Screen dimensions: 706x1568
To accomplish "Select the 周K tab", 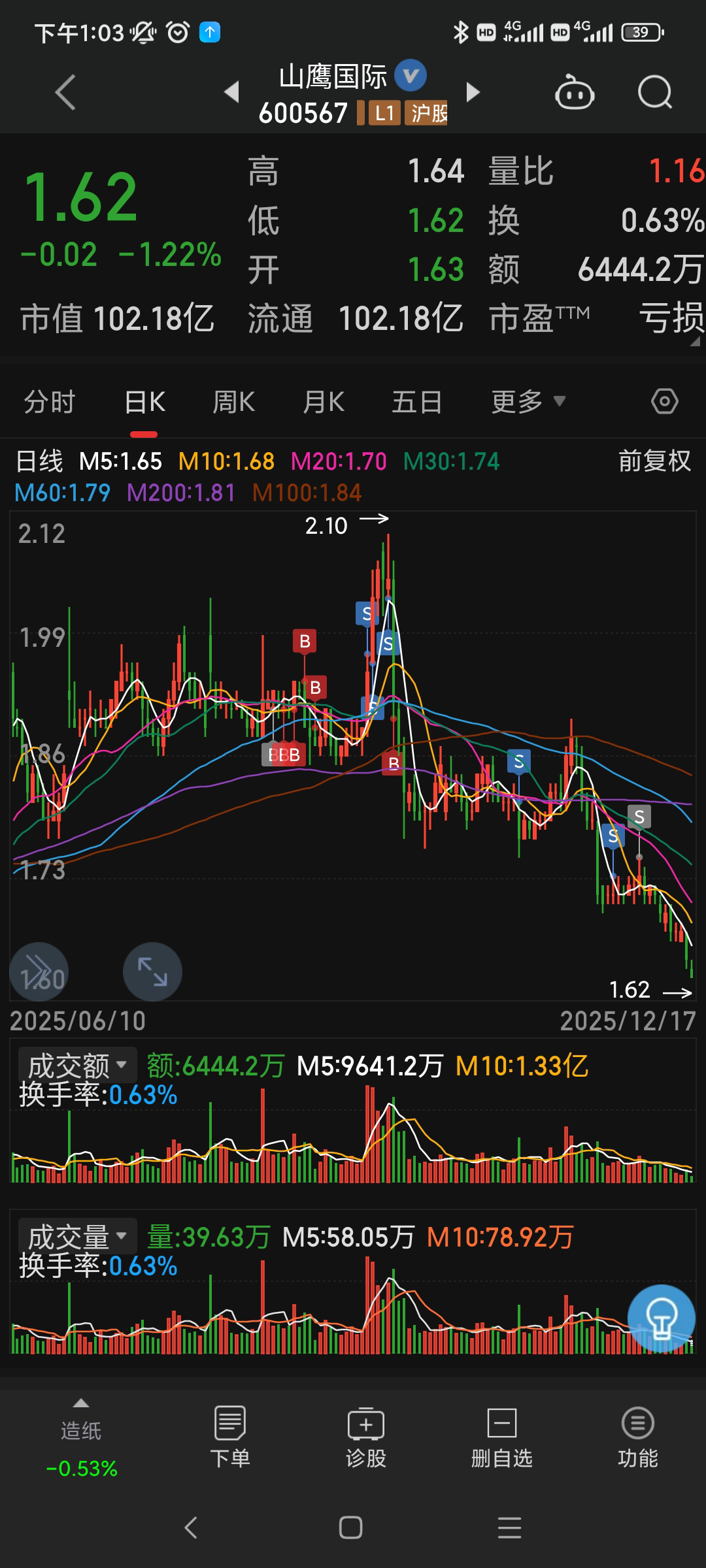I will (x=233, y=402).
